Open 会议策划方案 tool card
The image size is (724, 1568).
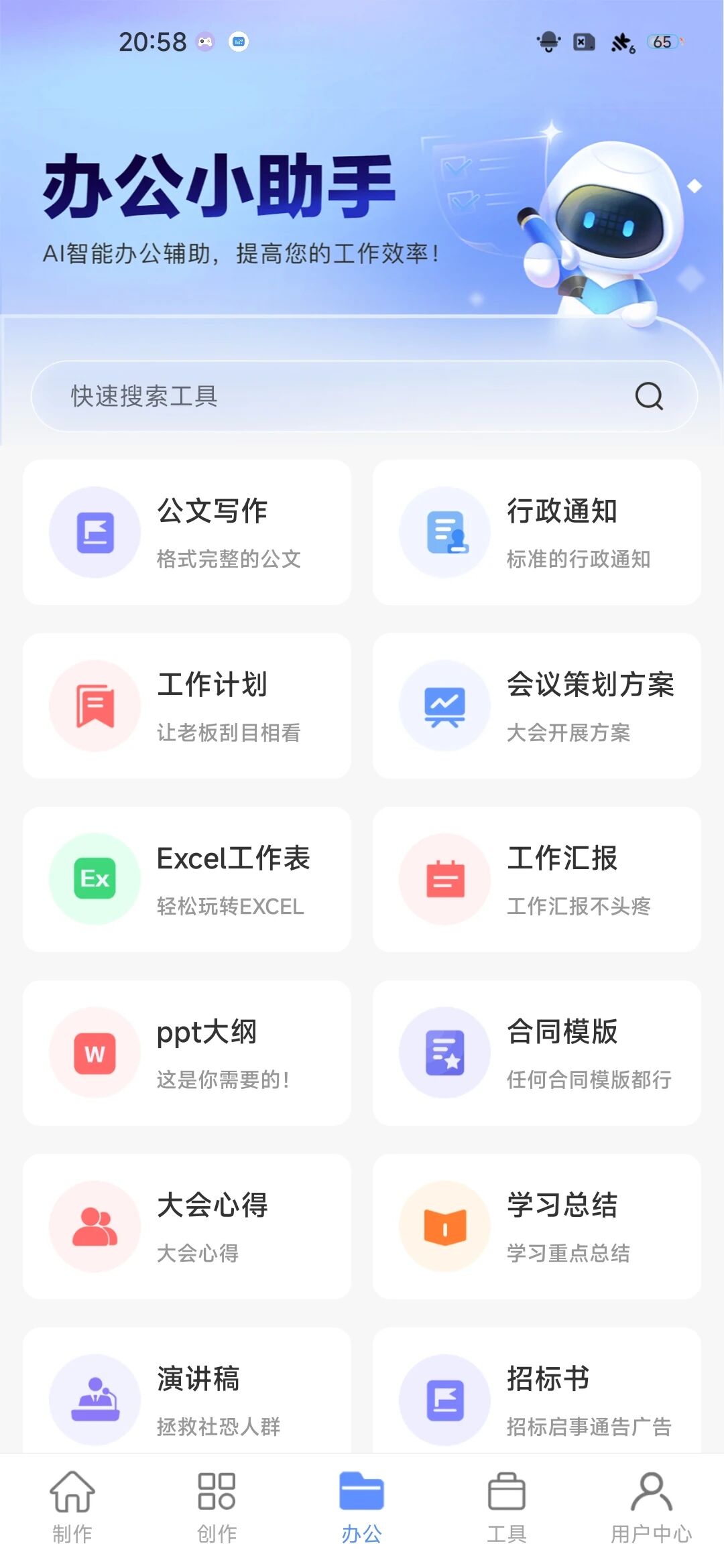[537, 706]
